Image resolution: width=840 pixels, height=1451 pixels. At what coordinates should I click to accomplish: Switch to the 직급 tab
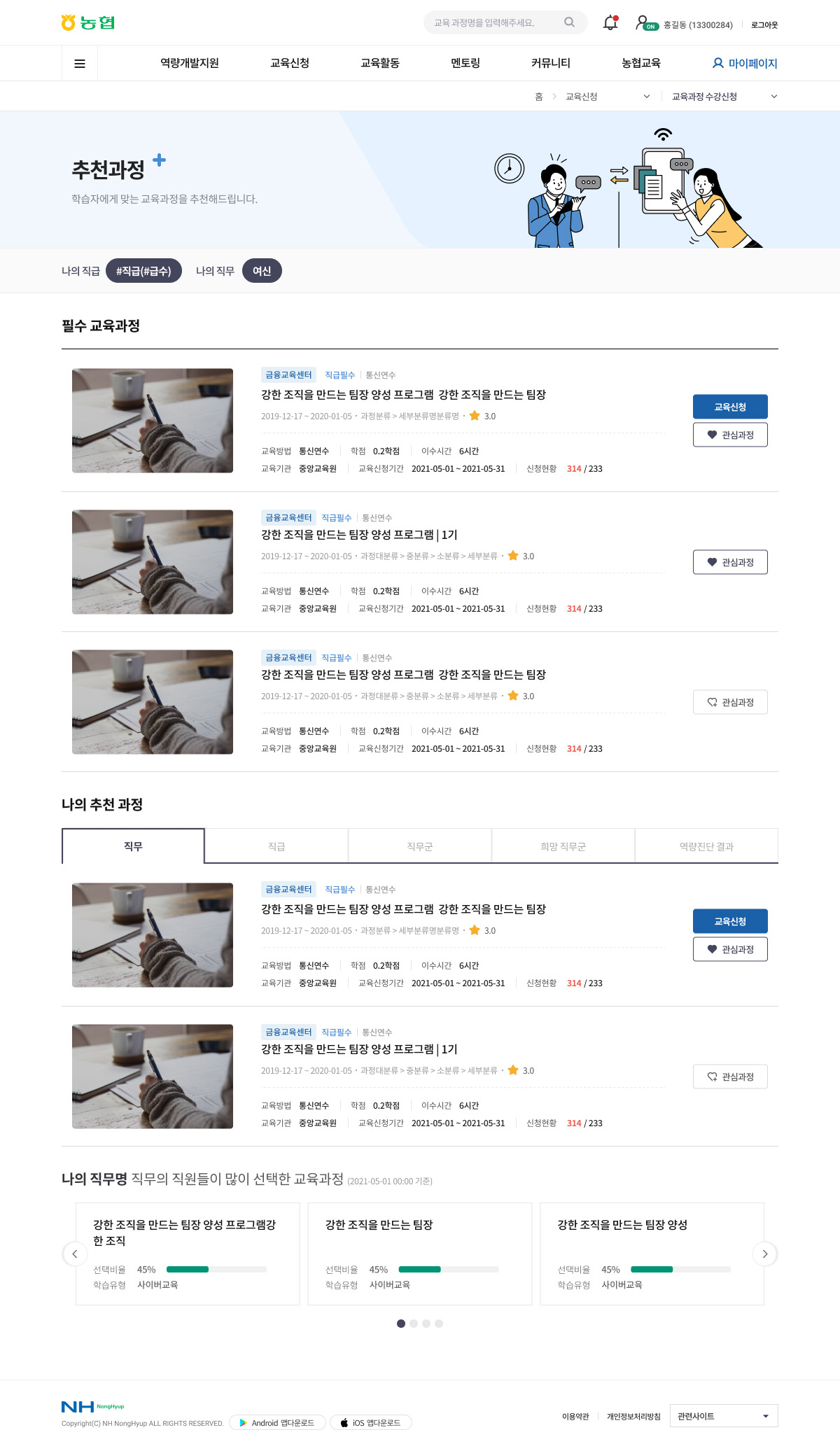[x=276, y=846]
